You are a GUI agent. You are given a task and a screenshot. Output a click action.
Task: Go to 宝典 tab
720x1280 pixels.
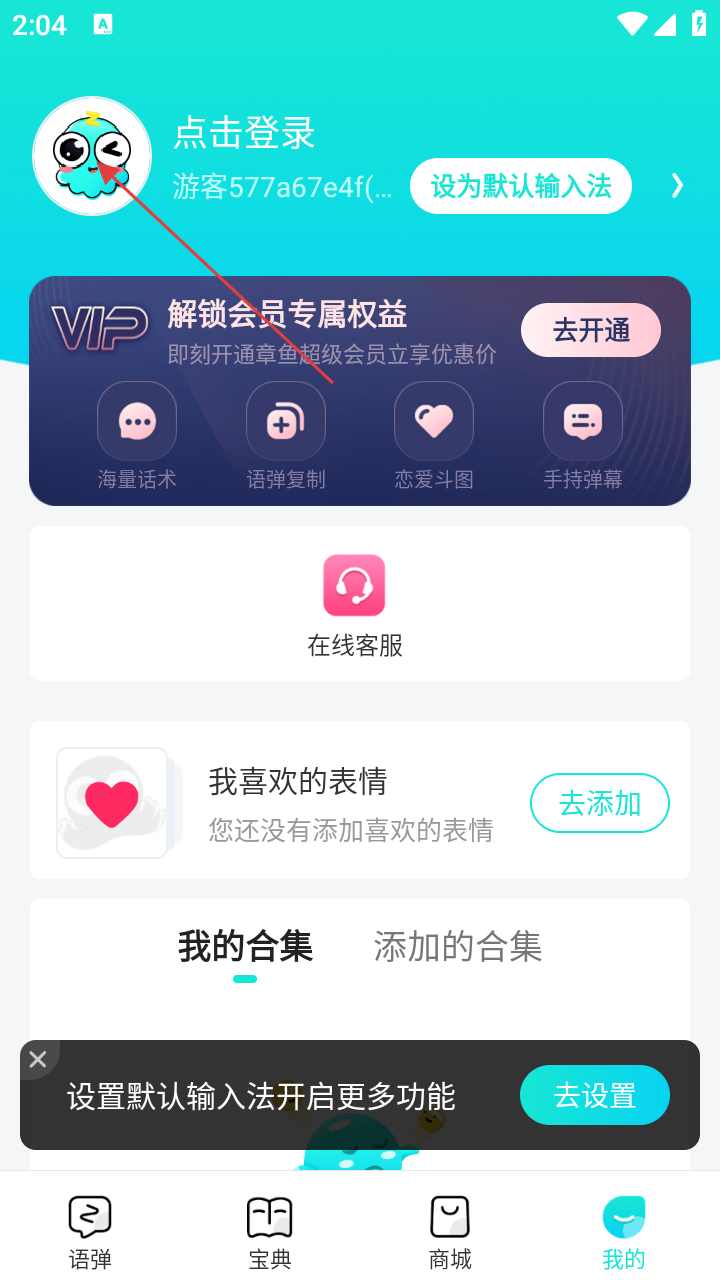[x=270, y=1232]
